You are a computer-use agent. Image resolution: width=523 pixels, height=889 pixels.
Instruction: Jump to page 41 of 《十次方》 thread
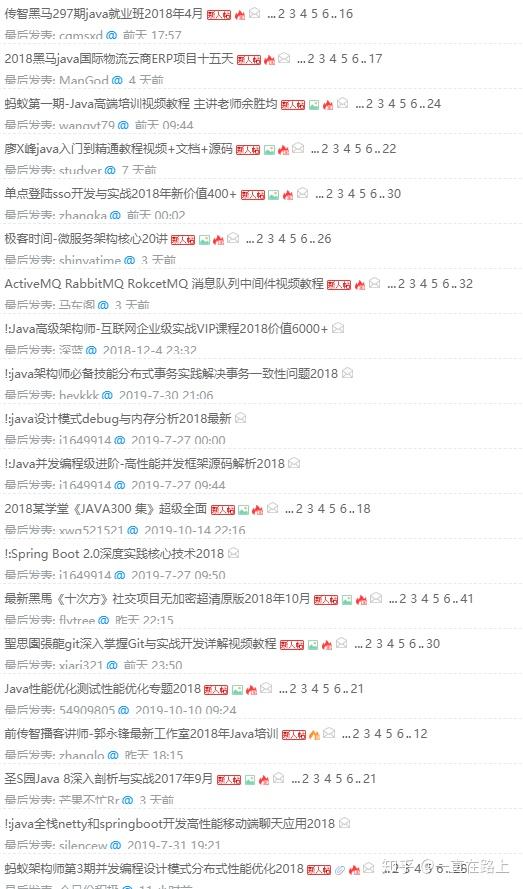[x=467, y=599]
